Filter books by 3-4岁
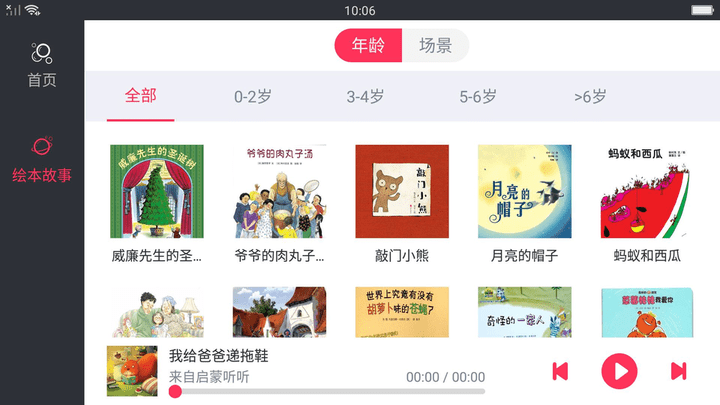Viewport: 720px width, 405px height. [x=365, y=97]
